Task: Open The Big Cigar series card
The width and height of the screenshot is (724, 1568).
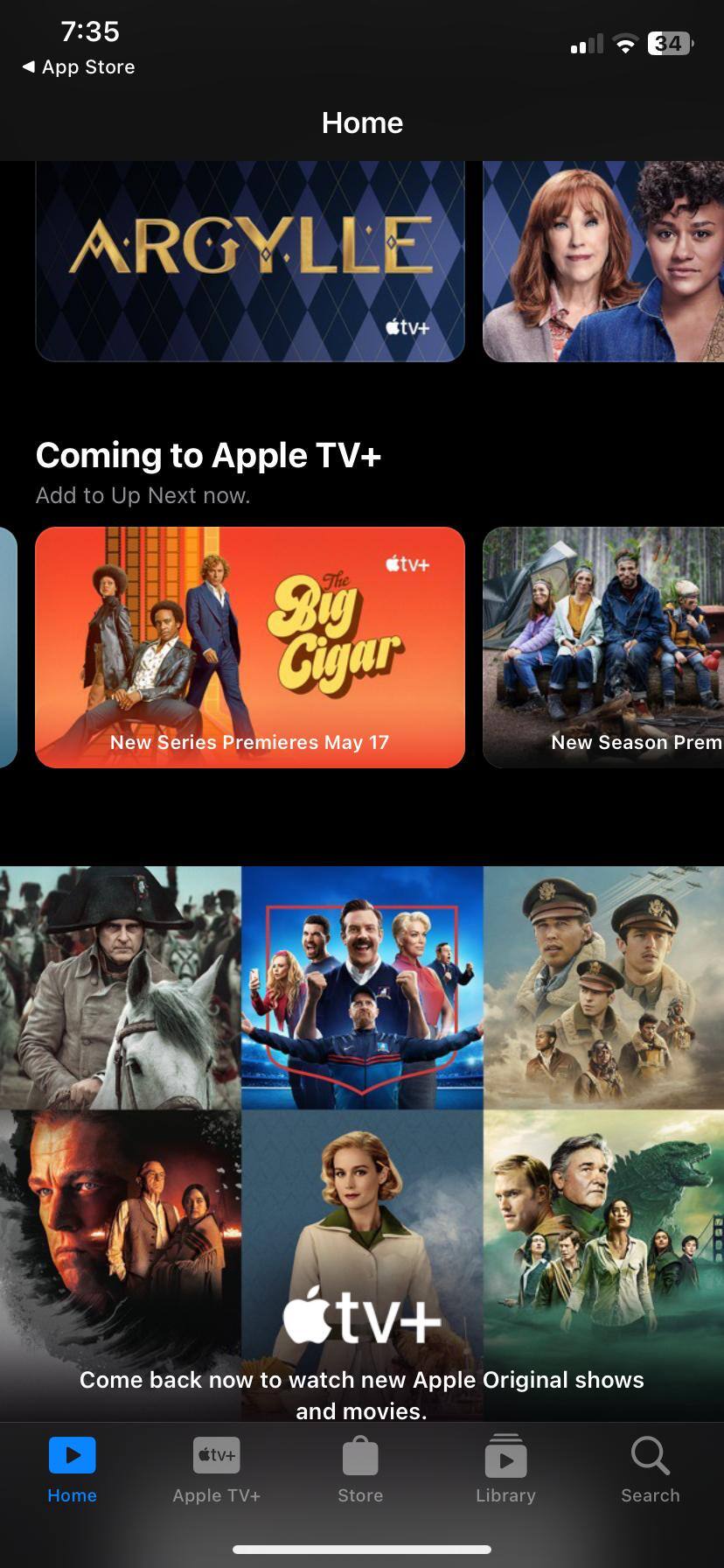Action: click(x=249, y=647)
